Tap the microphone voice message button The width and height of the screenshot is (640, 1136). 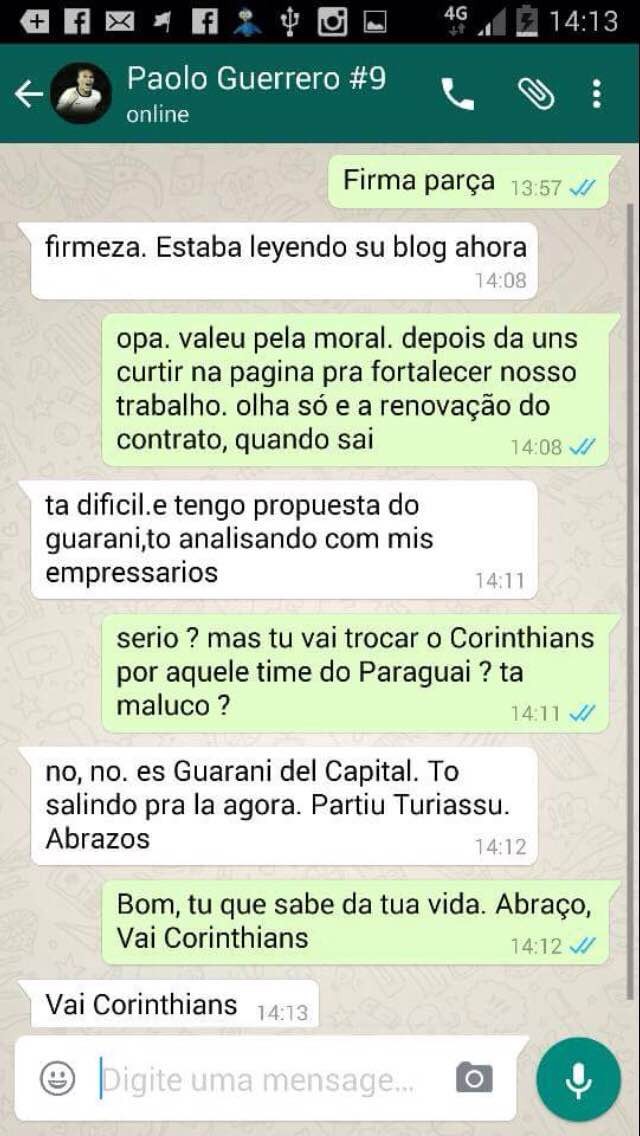point(578,1080)
